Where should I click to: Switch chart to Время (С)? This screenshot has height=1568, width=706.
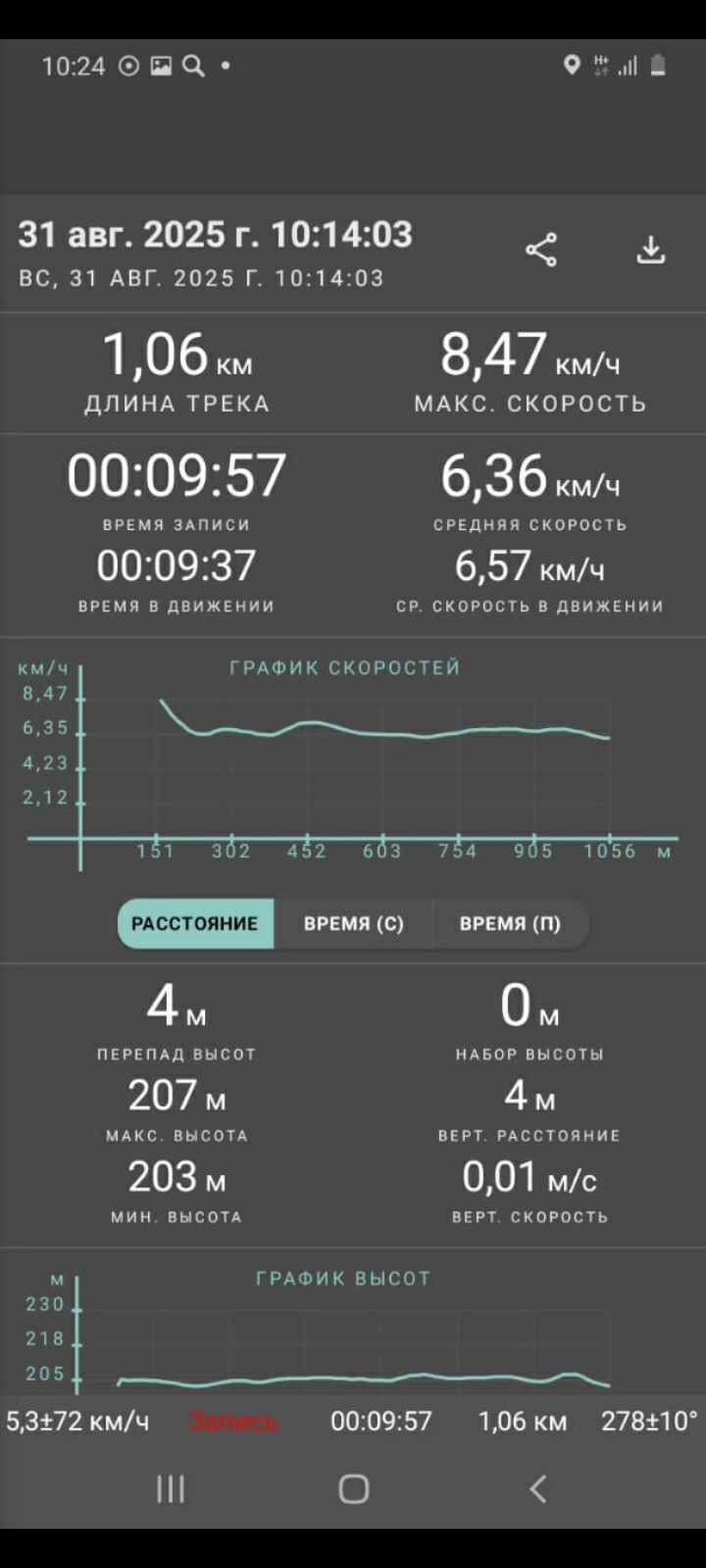[x=353, y=924]
